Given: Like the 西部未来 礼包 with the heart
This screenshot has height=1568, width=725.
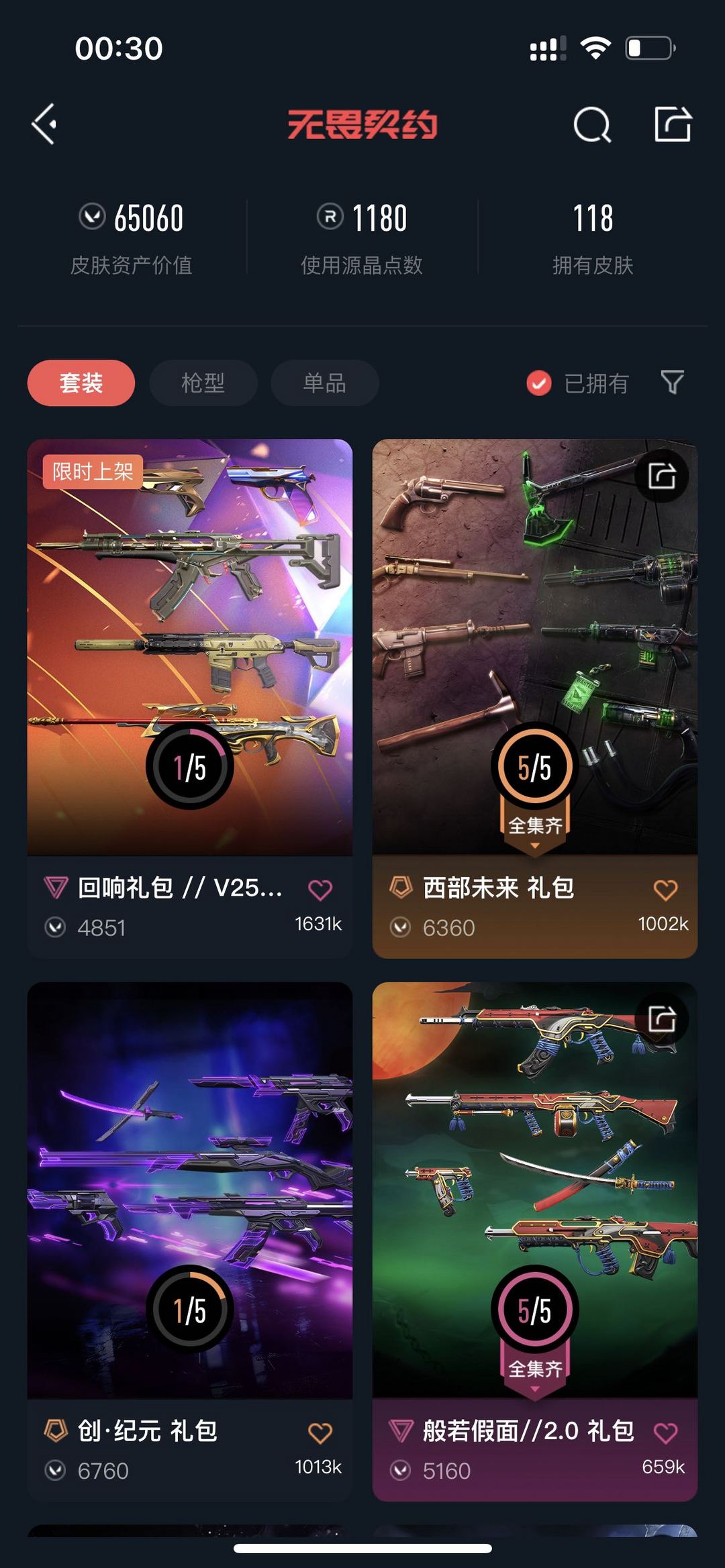Looking at the screenshot, I should tap(665, 890).
